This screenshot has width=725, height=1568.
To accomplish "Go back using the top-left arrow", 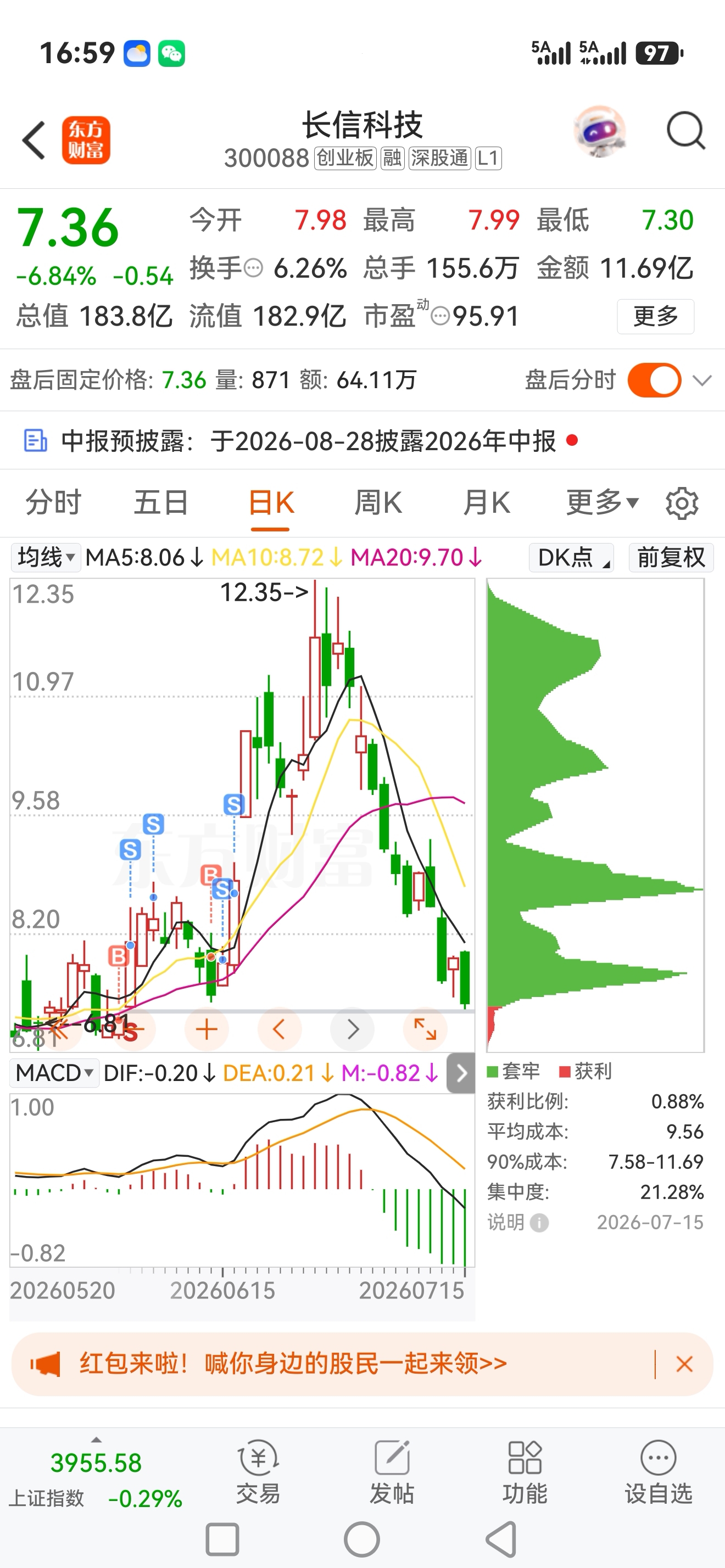I will [x=34, y=140].
